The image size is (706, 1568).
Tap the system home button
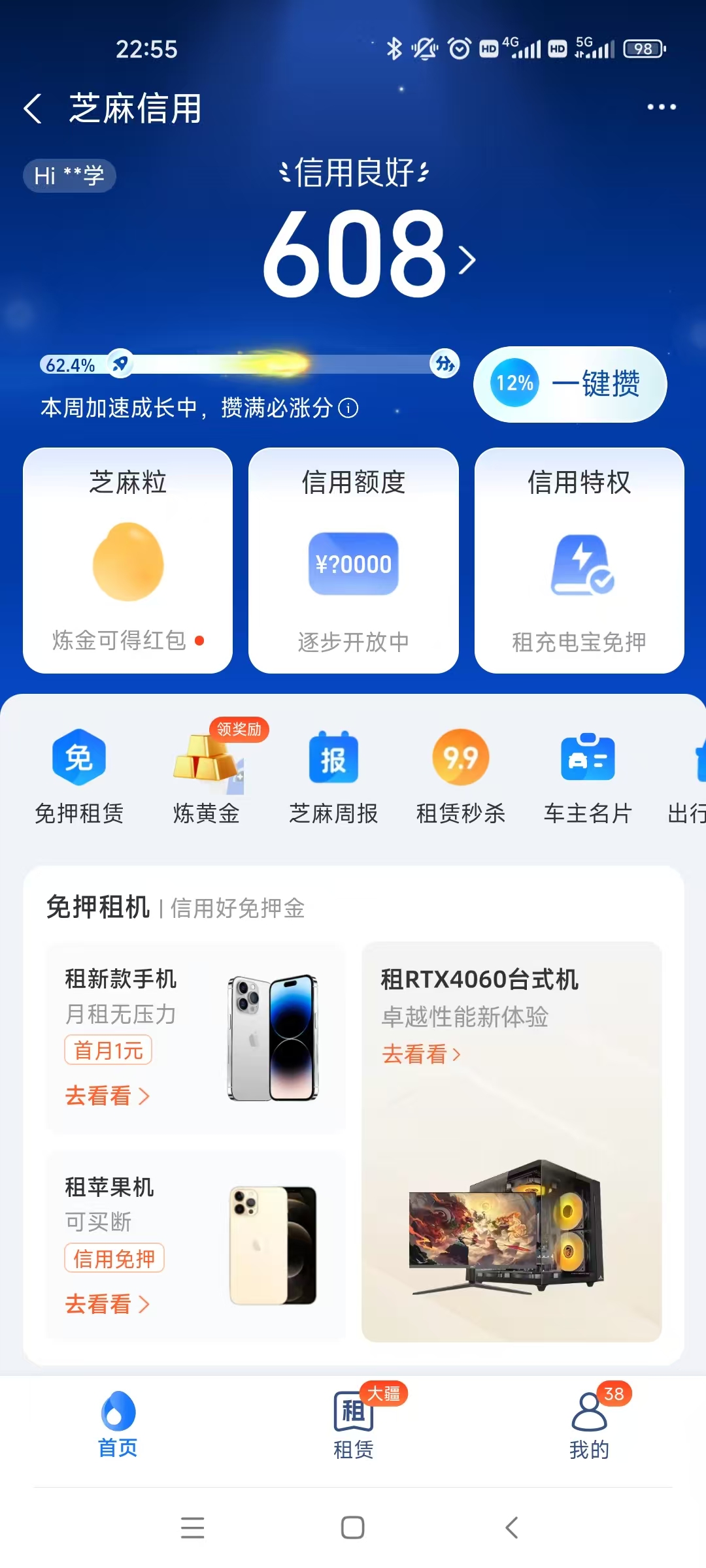tap(353, 1527)
